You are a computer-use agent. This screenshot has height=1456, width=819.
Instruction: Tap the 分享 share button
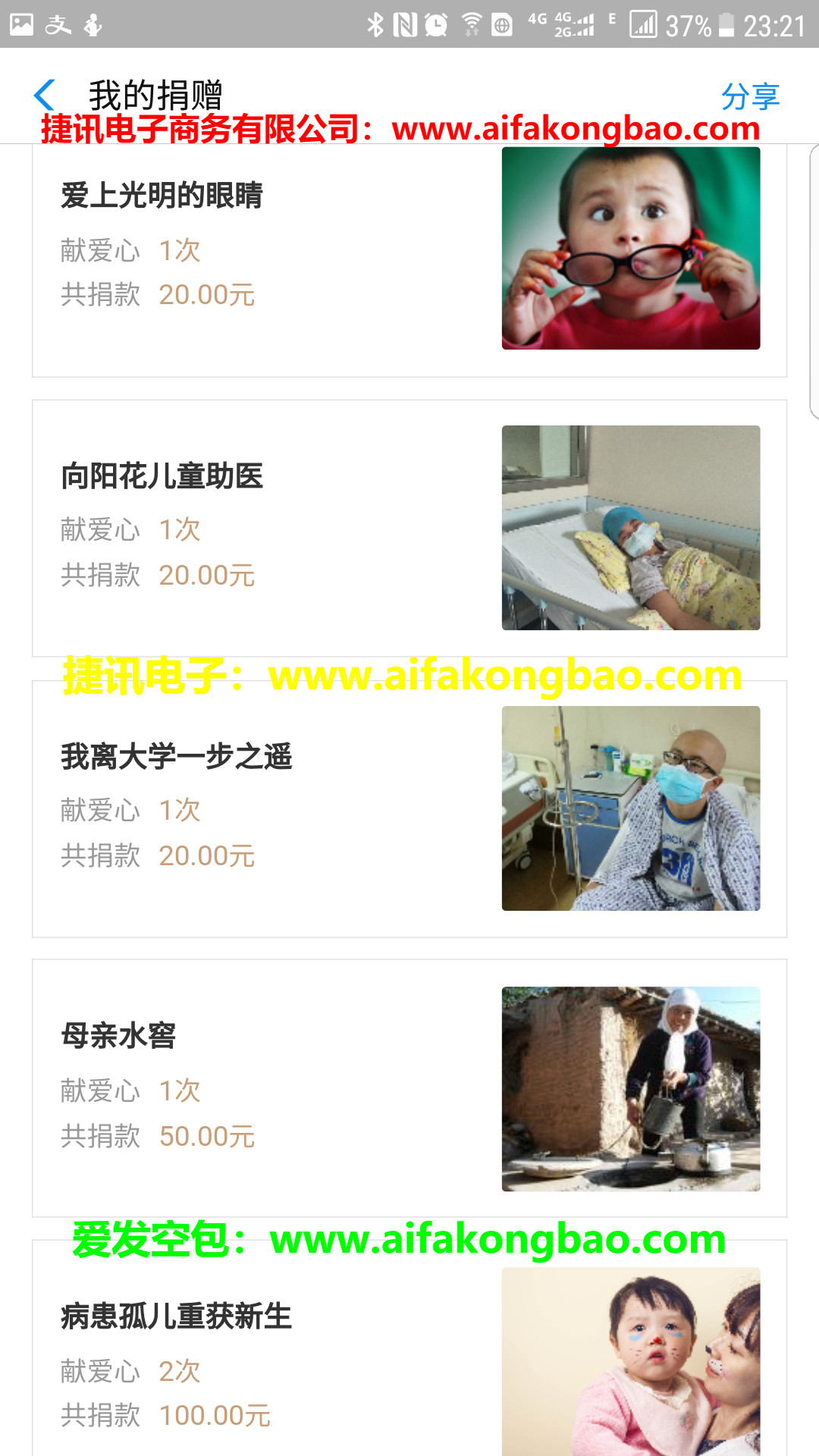(749, 96)
